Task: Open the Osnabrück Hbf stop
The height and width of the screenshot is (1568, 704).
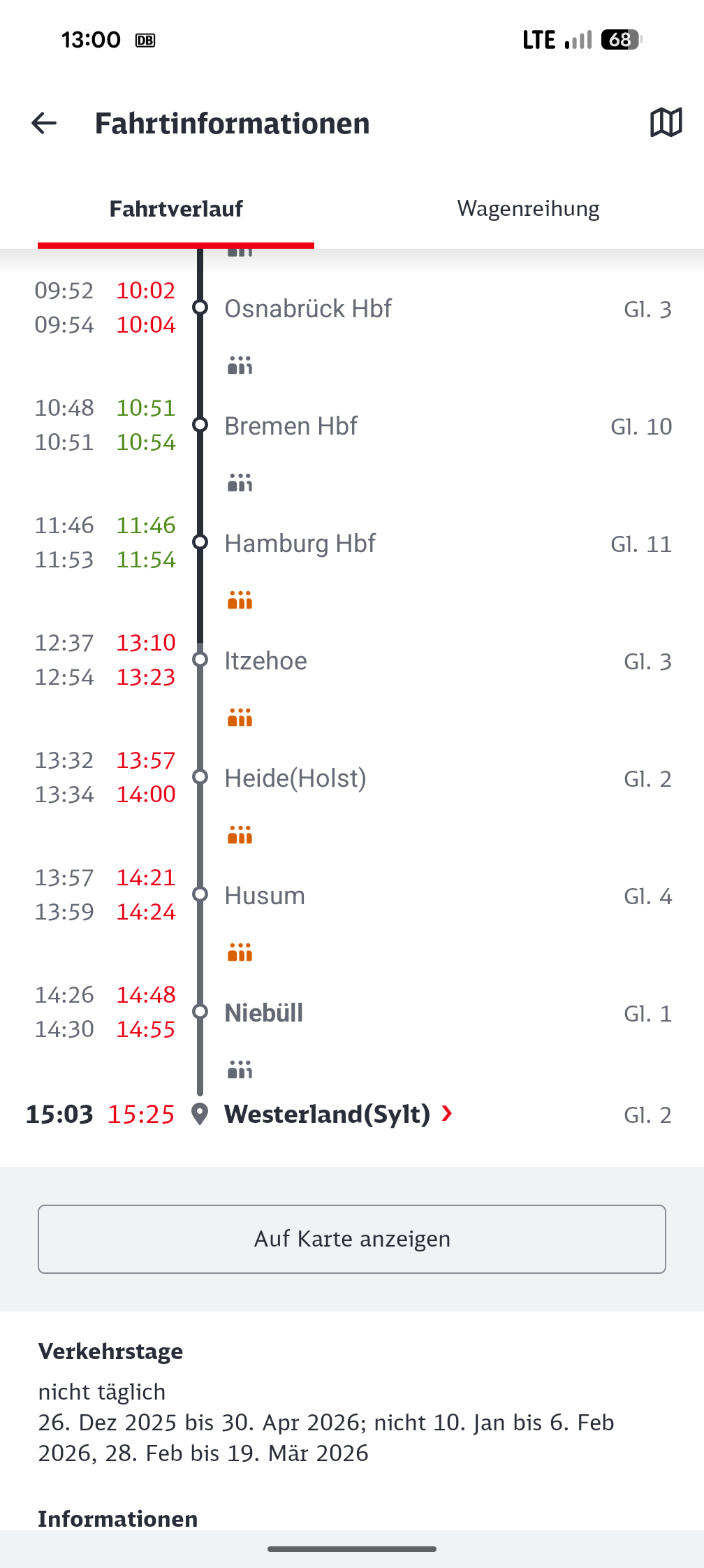Action: pyautogui.click(x=308, y=308)
